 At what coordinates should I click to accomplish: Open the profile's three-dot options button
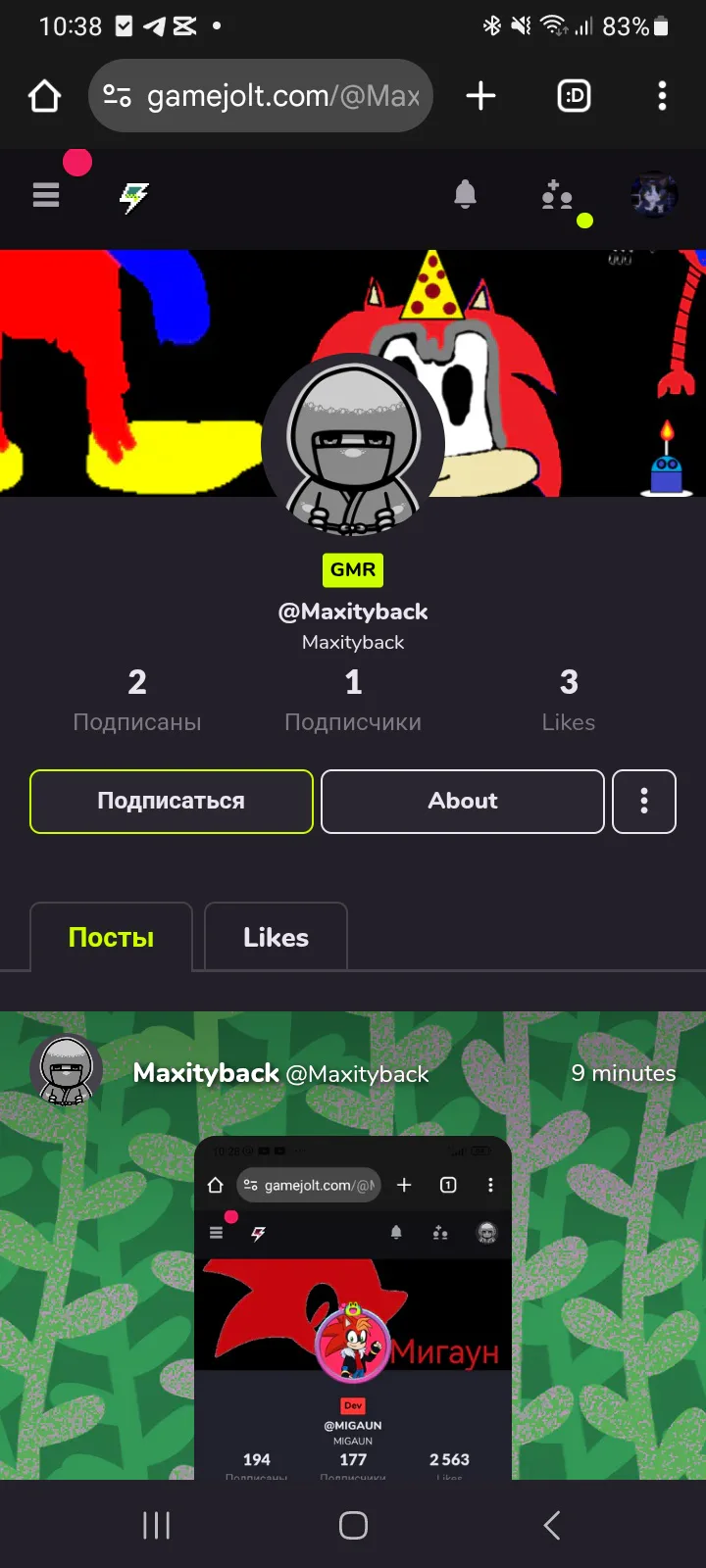(x=644, y=802)
